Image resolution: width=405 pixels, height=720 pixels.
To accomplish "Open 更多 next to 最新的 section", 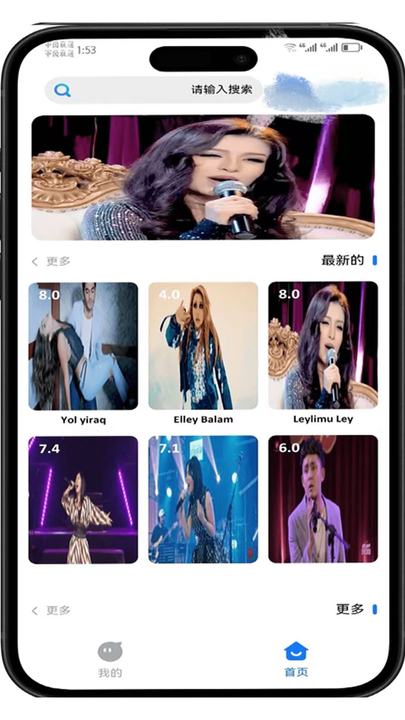I will (x=51, y=261).
